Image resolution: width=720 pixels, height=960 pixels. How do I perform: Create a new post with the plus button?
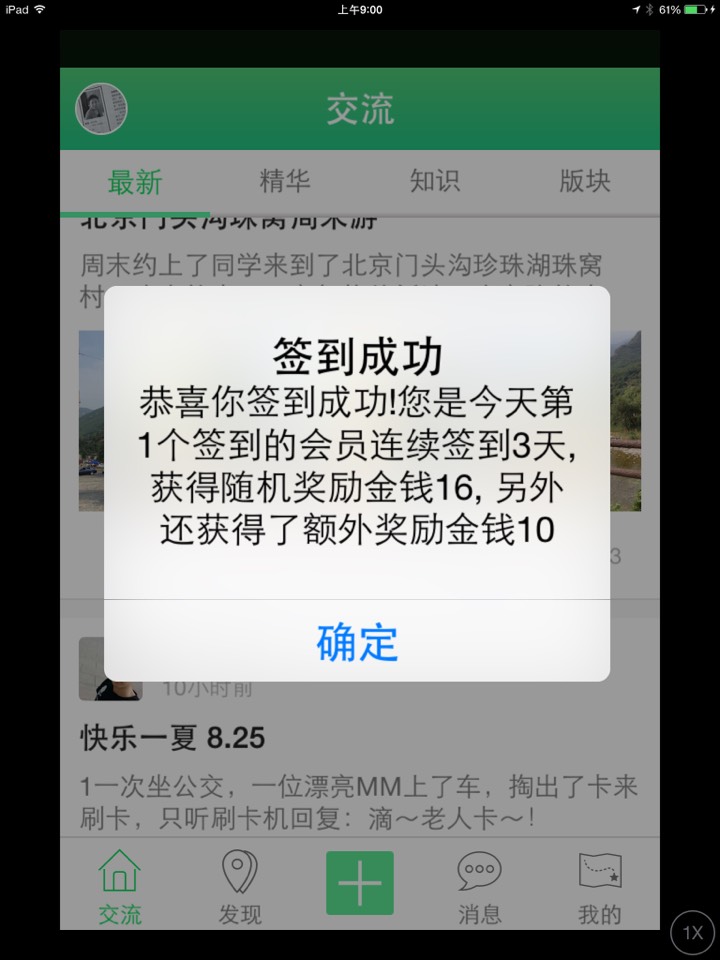[360, 883]
